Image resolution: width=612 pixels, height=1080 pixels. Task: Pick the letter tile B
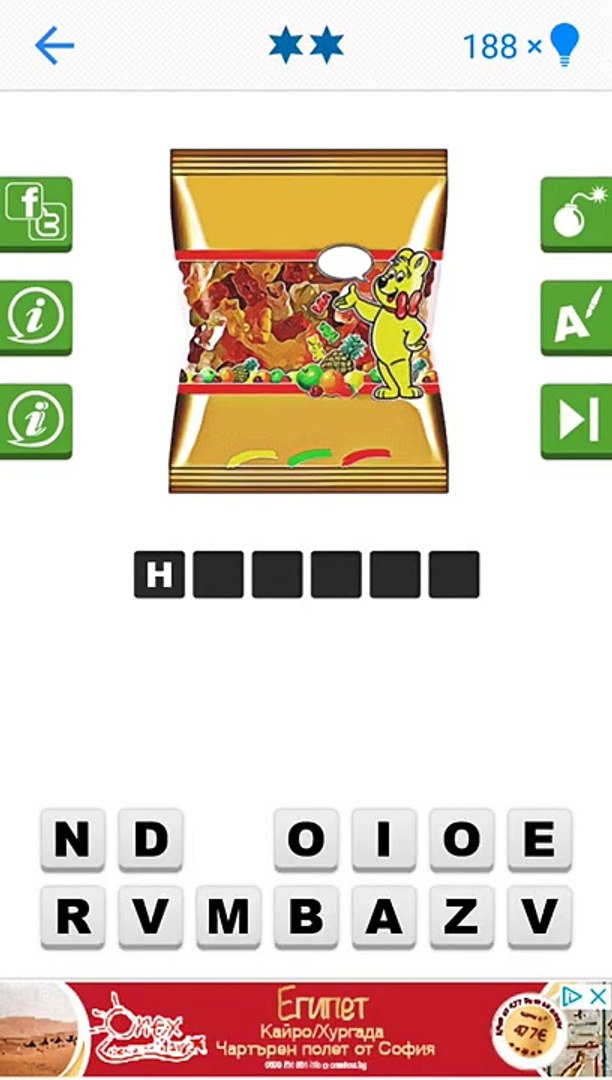point(306,916)
